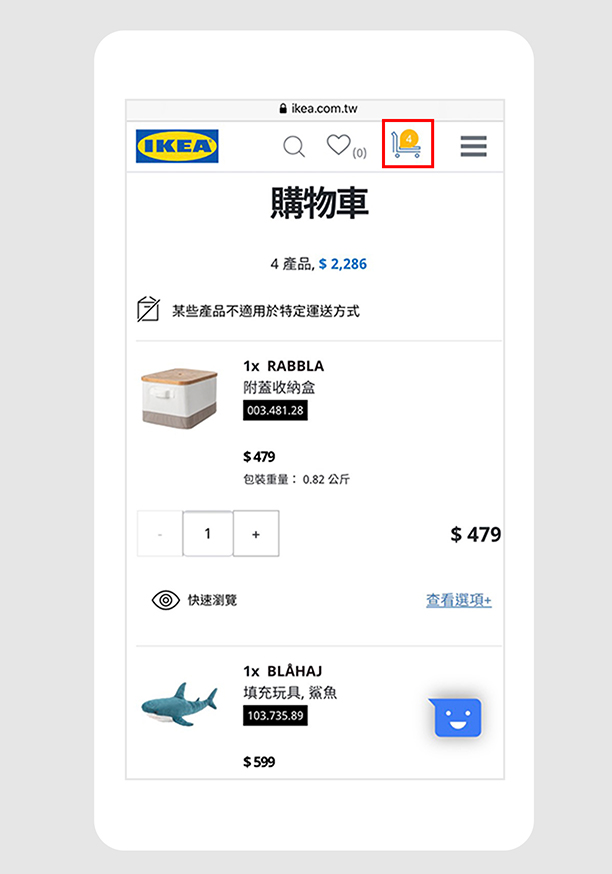Decrease RABBLA quantity with minus button

[160, 534]
